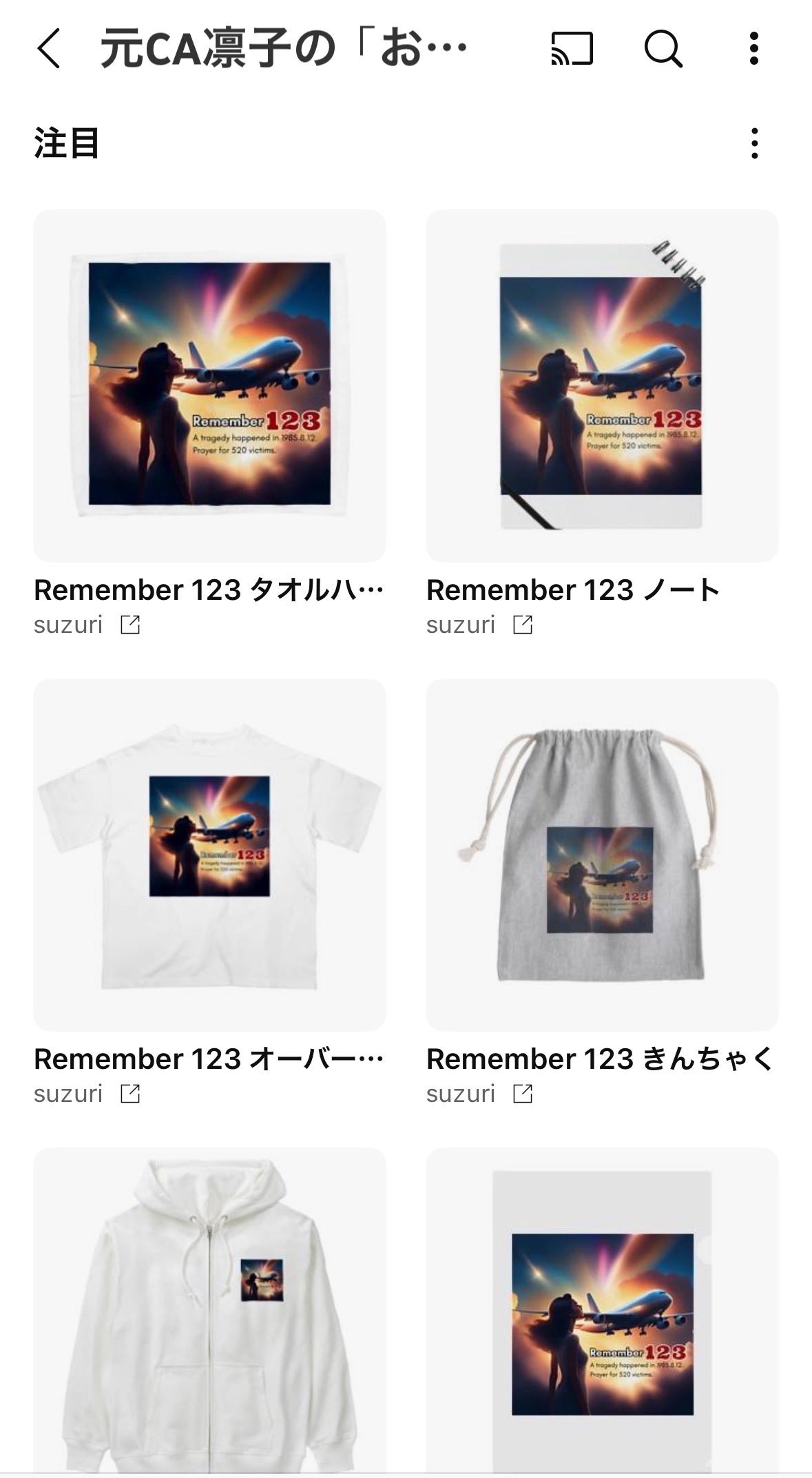The width and height of the screenshot is (812, 1478).
Task: Open the 注目 section's options menu
Action: [754, 143]
